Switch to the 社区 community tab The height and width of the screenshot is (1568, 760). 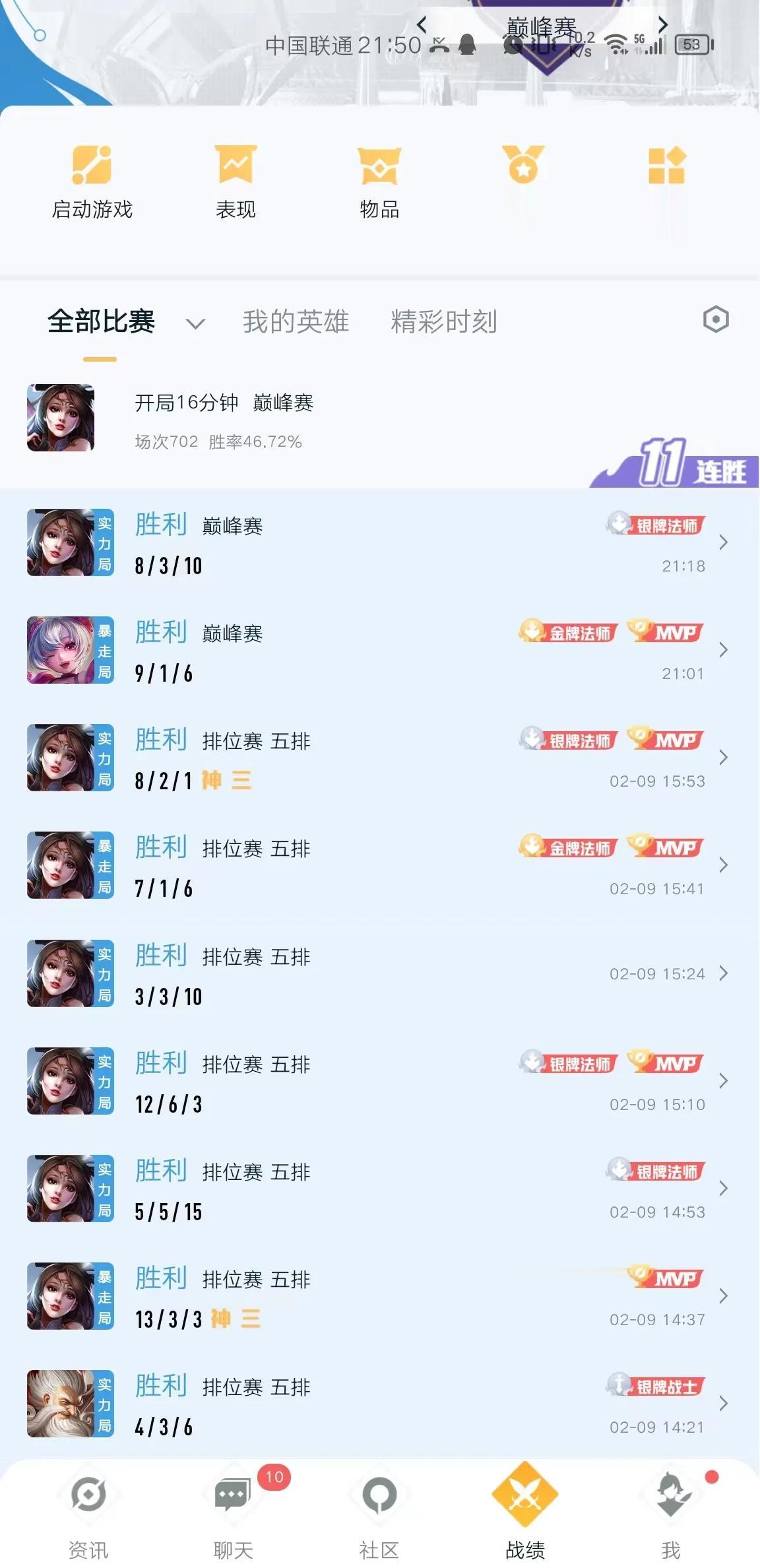click(x=379, y=1513)
